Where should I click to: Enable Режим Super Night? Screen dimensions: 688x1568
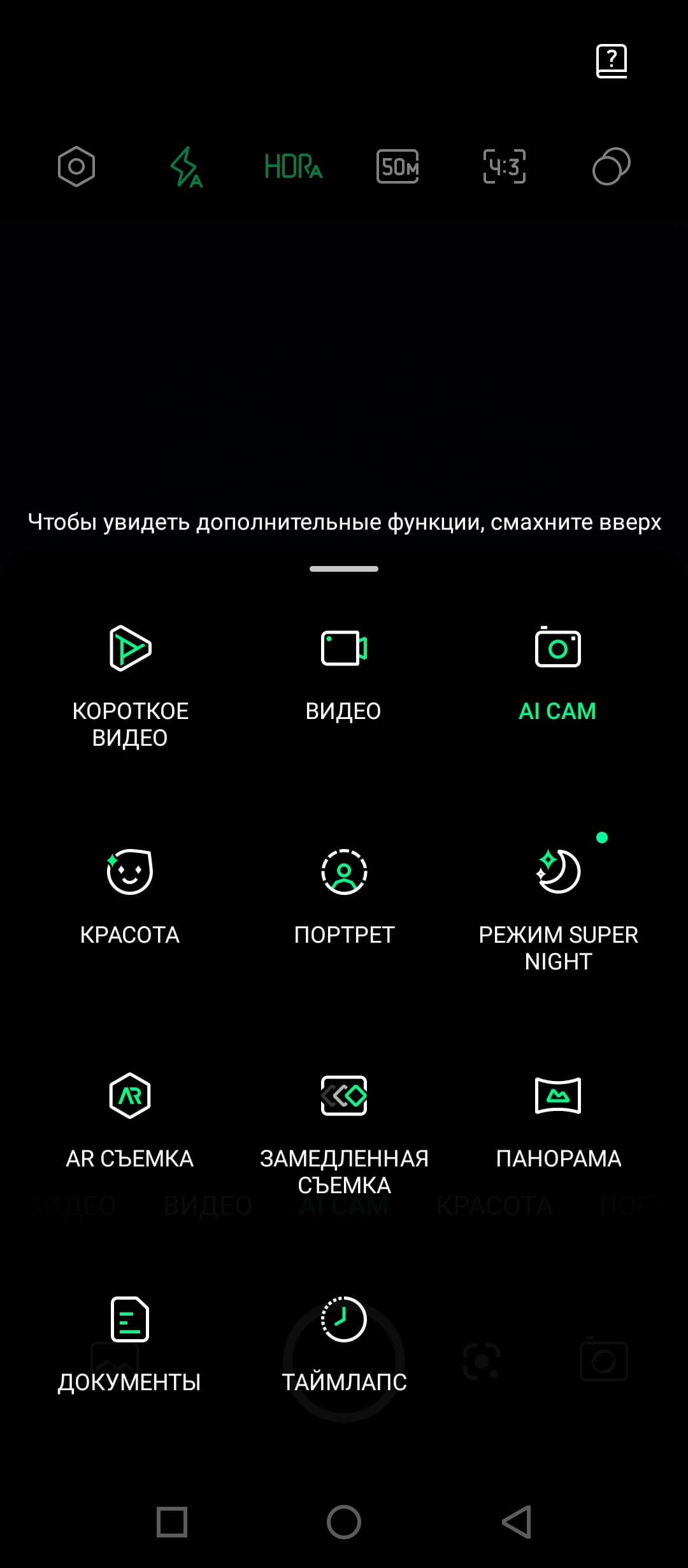tap(558, 905)
